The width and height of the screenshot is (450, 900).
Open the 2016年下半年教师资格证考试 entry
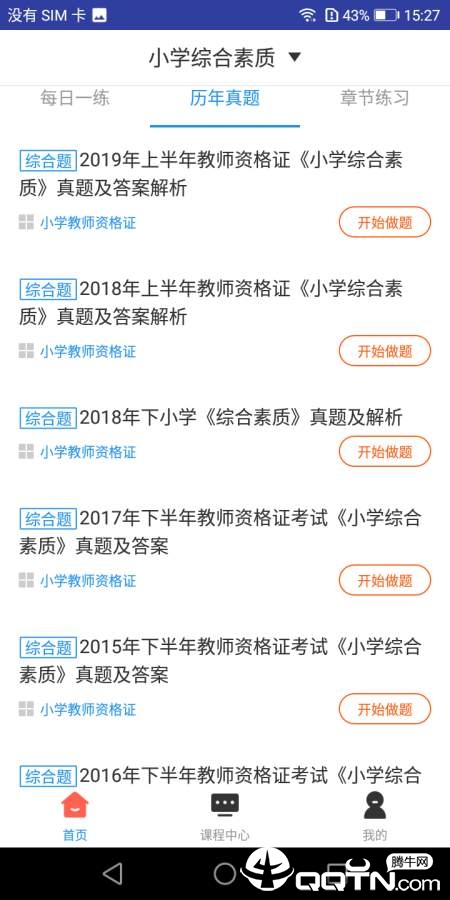tap(220, 776)
